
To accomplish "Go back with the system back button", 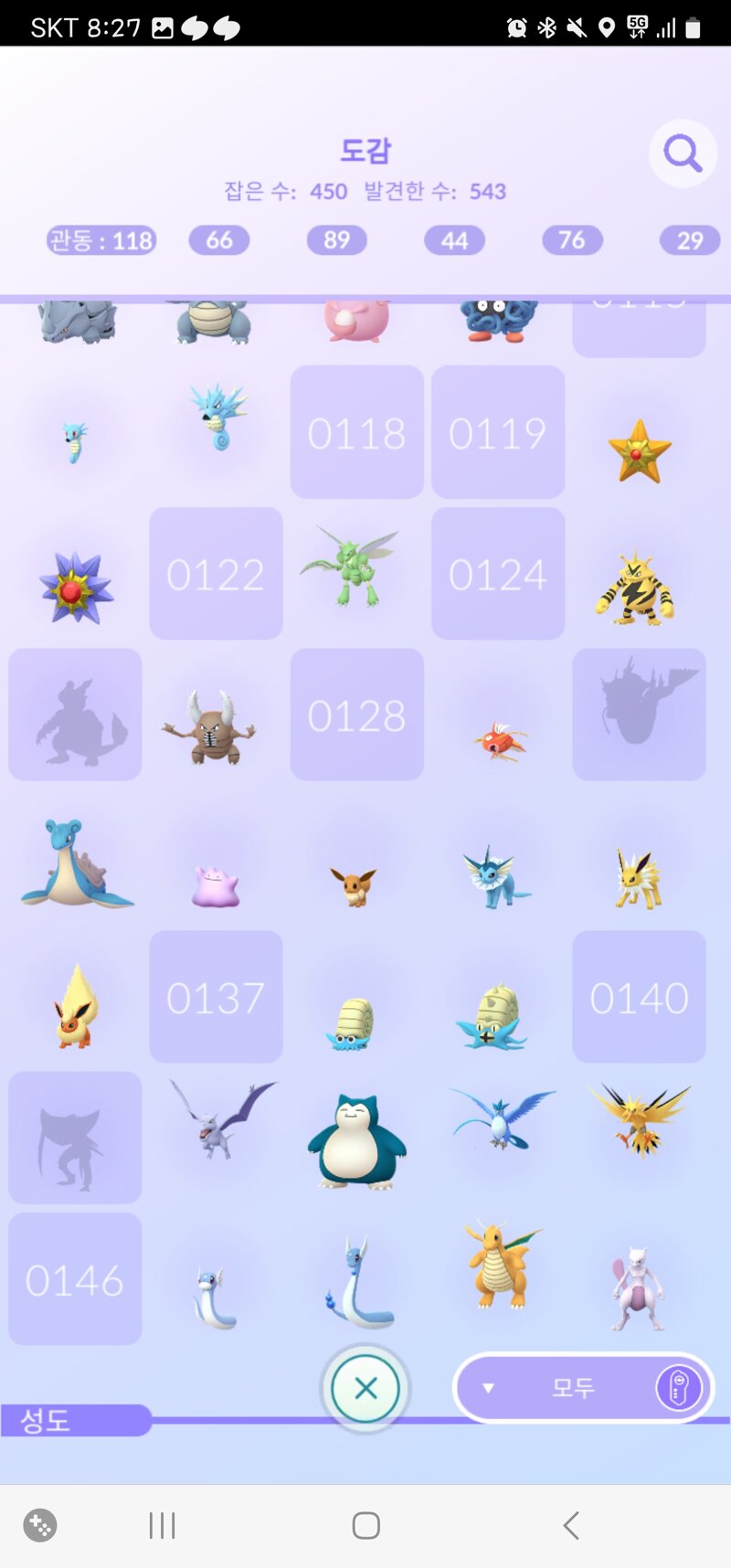I will (571, 1525).
